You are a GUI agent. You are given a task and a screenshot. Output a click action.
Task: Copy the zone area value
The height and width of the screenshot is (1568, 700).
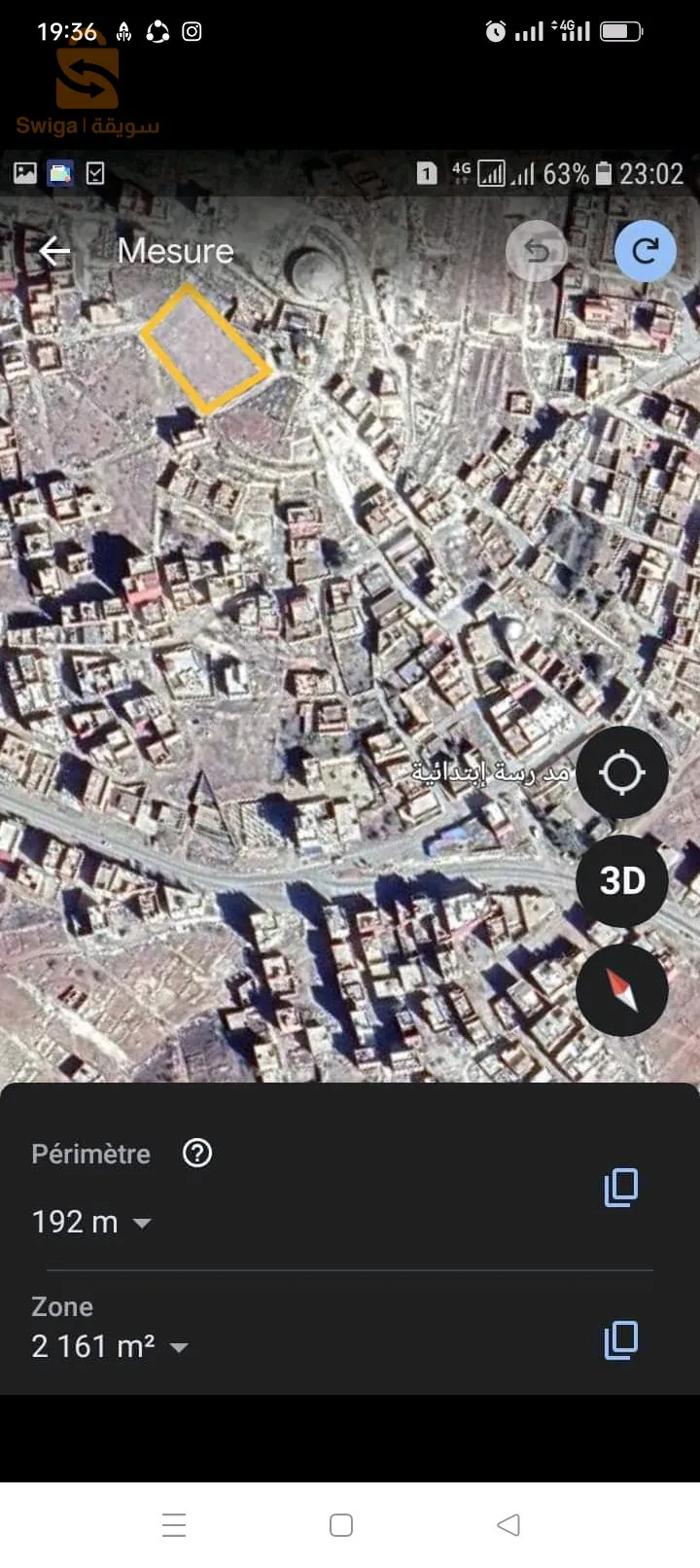coord(620,1340)
